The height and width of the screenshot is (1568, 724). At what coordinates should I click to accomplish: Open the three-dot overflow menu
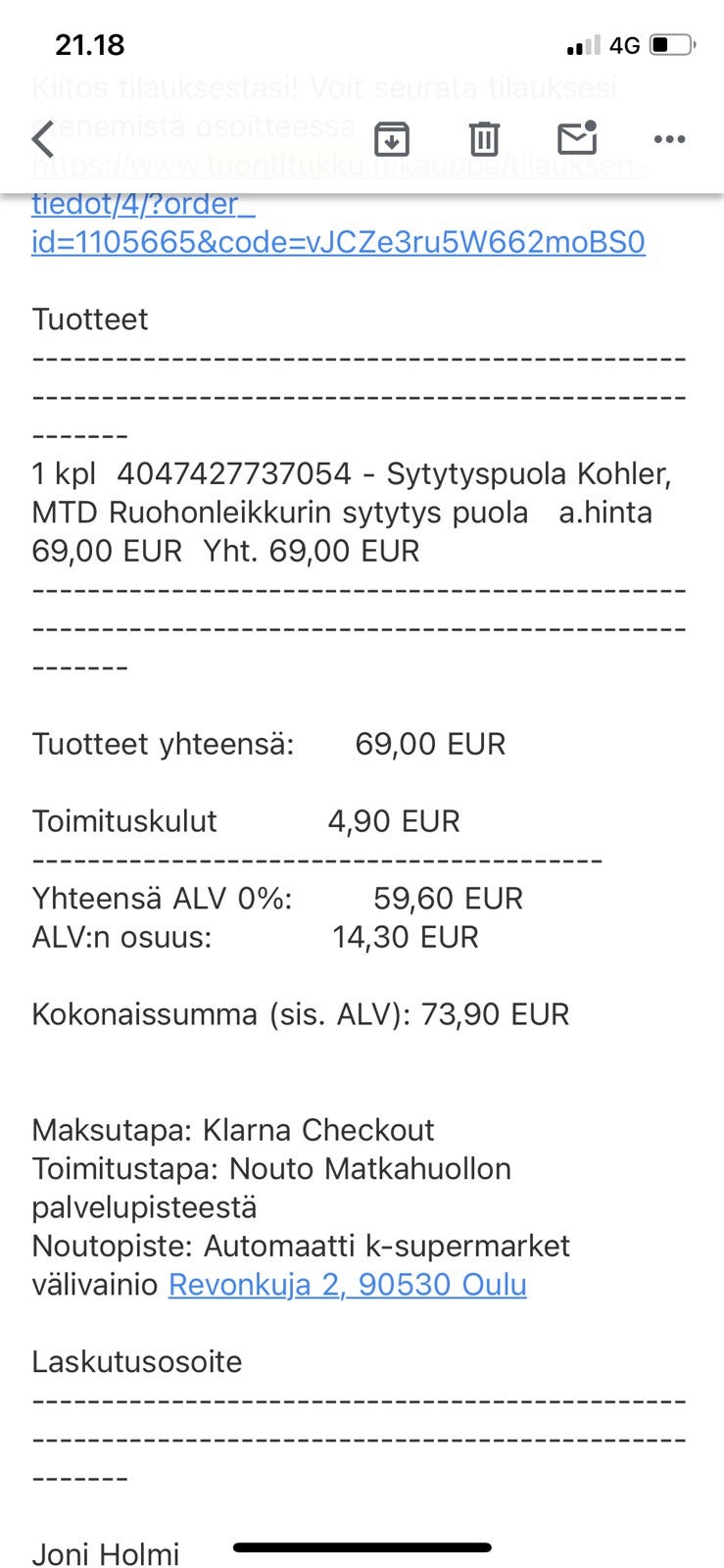[x=669, y=139]
